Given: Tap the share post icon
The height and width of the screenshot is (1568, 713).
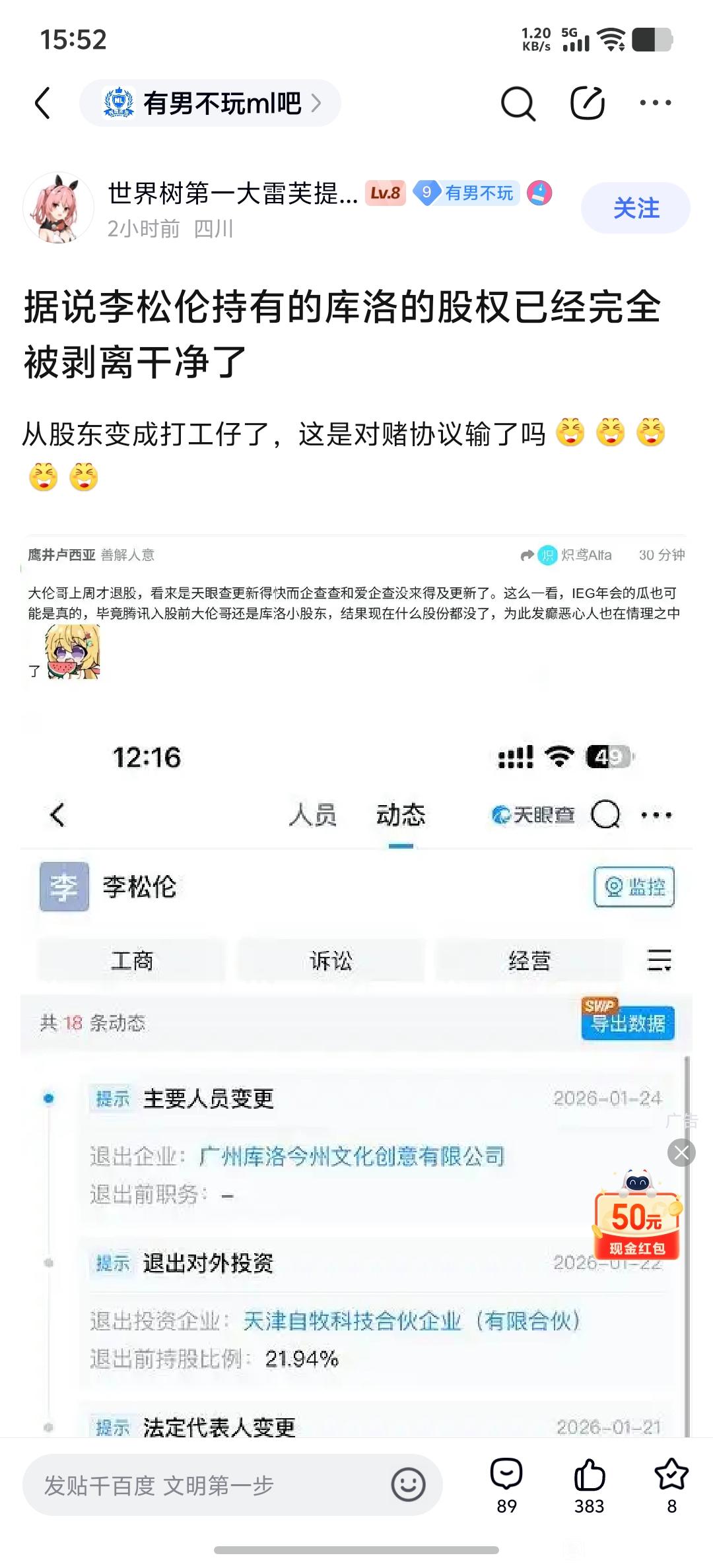Looking at the screenshot, I should (587, 103).
